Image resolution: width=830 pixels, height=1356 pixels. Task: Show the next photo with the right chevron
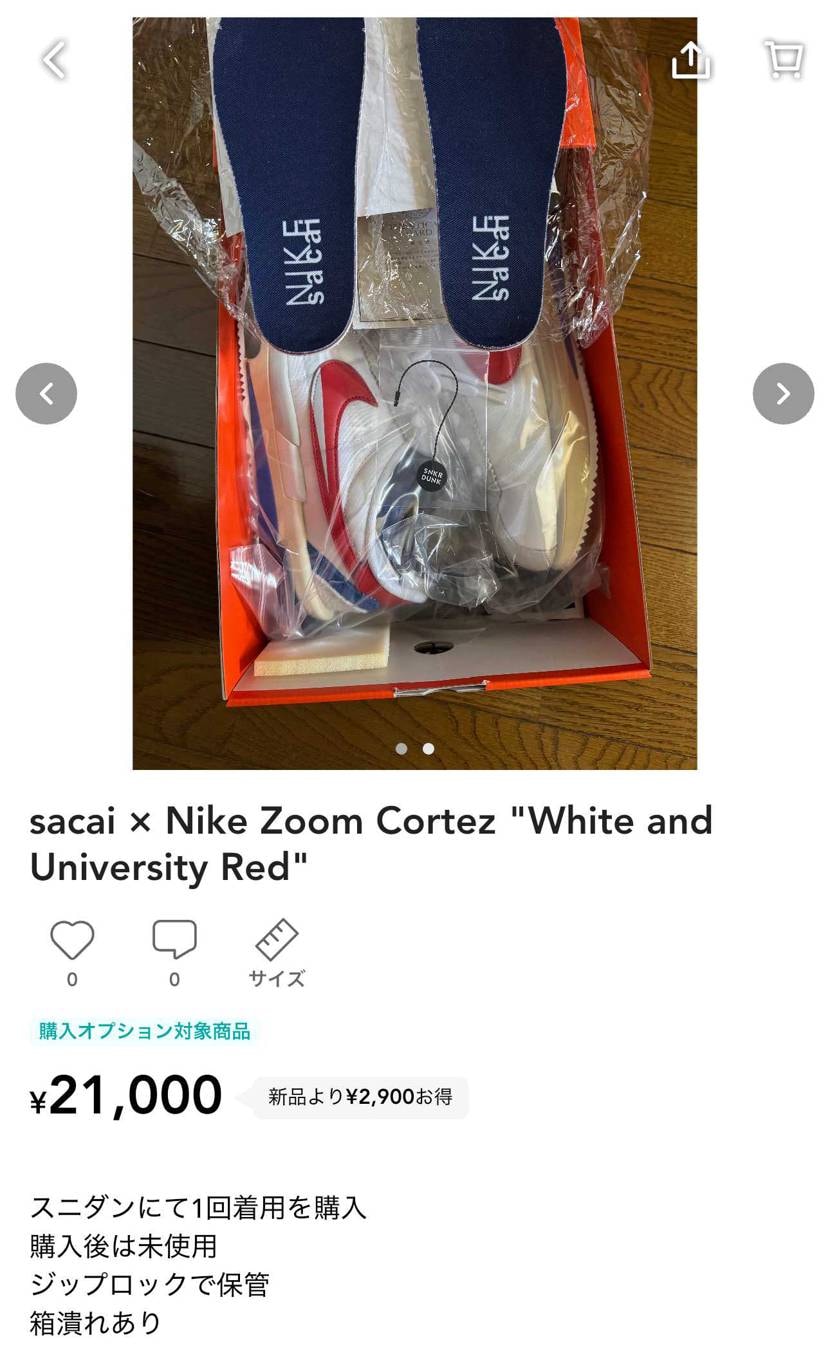pyautogui.click(x=783, y=394)
